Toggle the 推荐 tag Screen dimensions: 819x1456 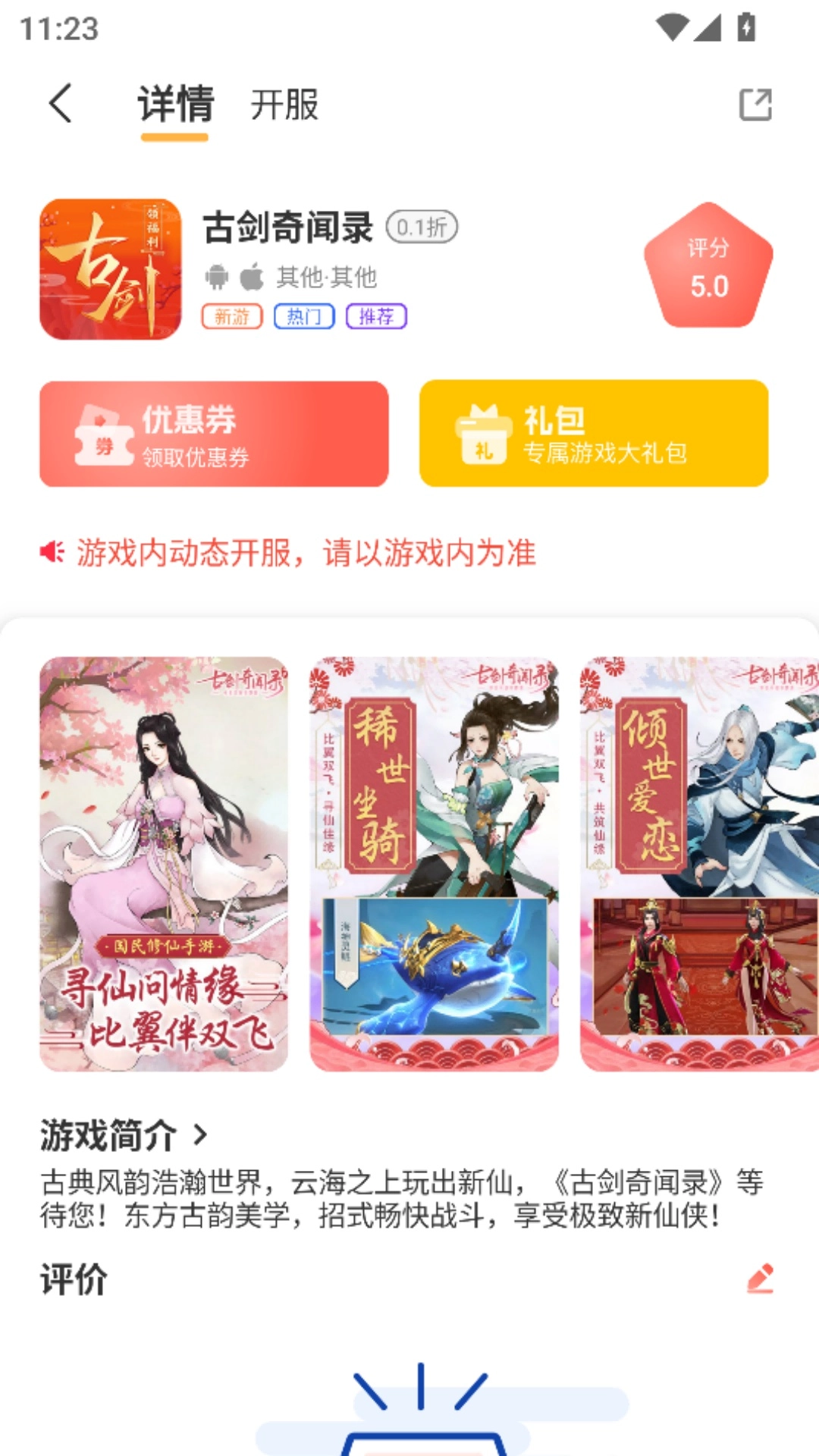[376, 317]
